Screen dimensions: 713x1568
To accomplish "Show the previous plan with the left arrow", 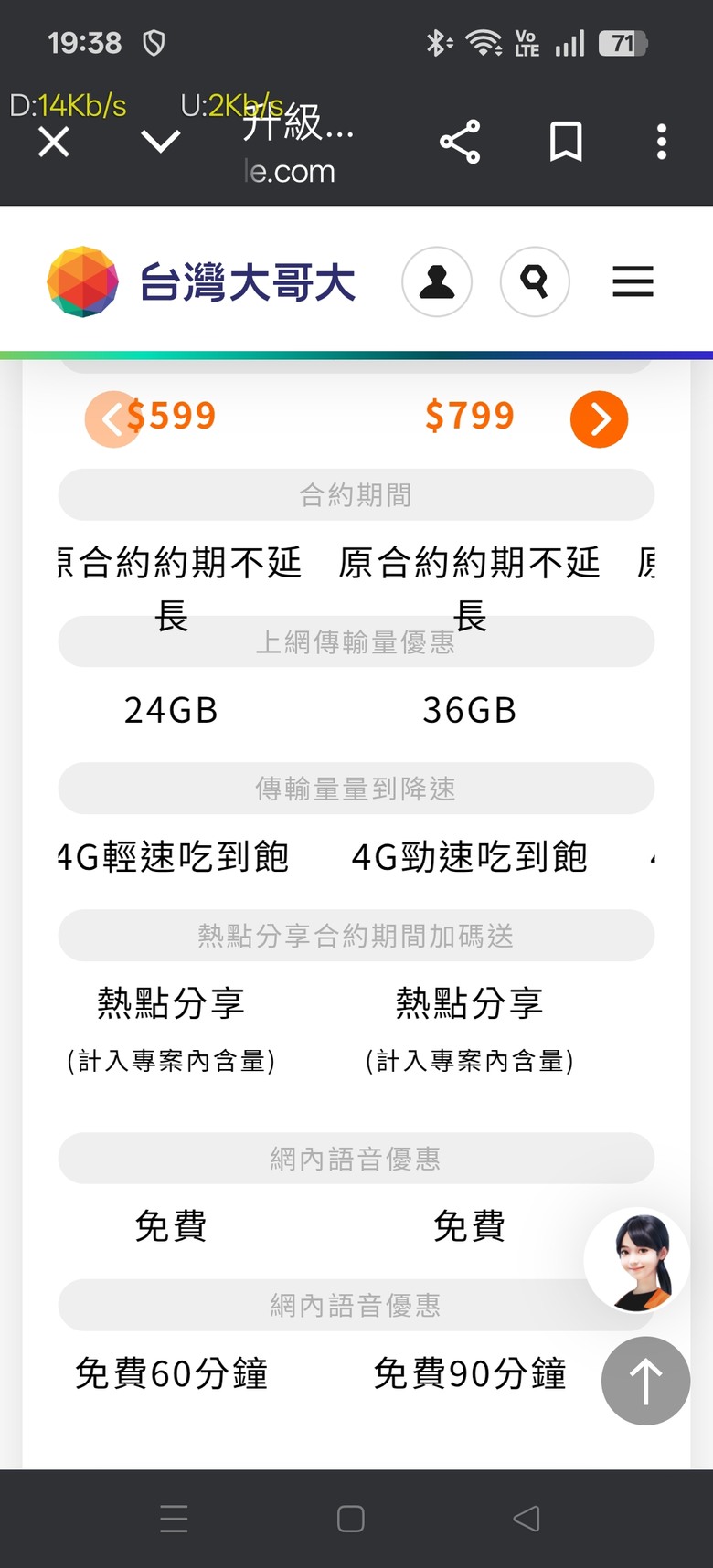I will tap(113, 419).
